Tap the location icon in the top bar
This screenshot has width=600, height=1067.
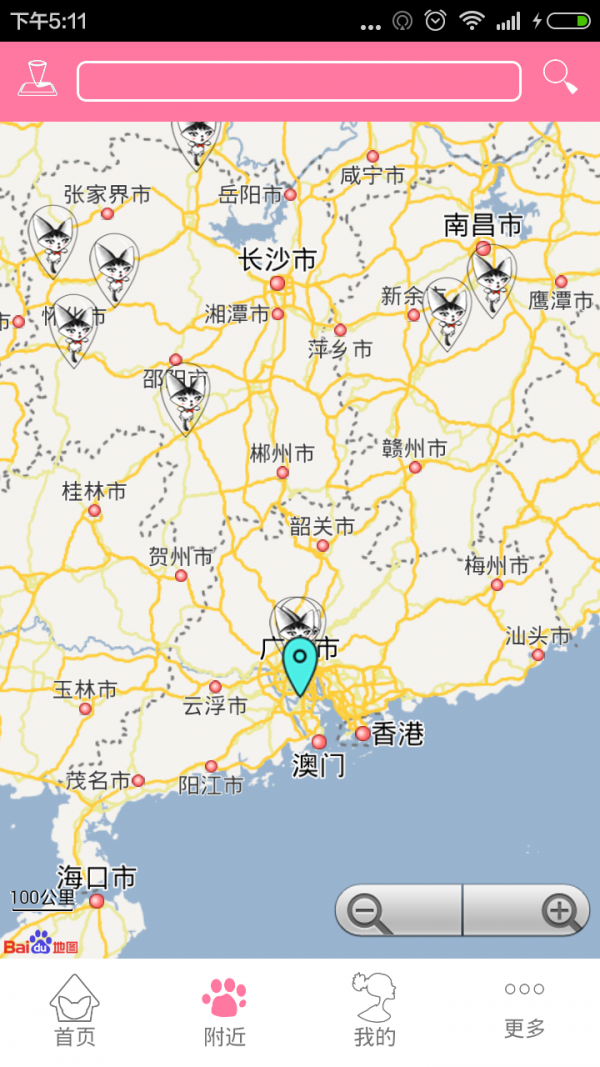tap(37, 80)
